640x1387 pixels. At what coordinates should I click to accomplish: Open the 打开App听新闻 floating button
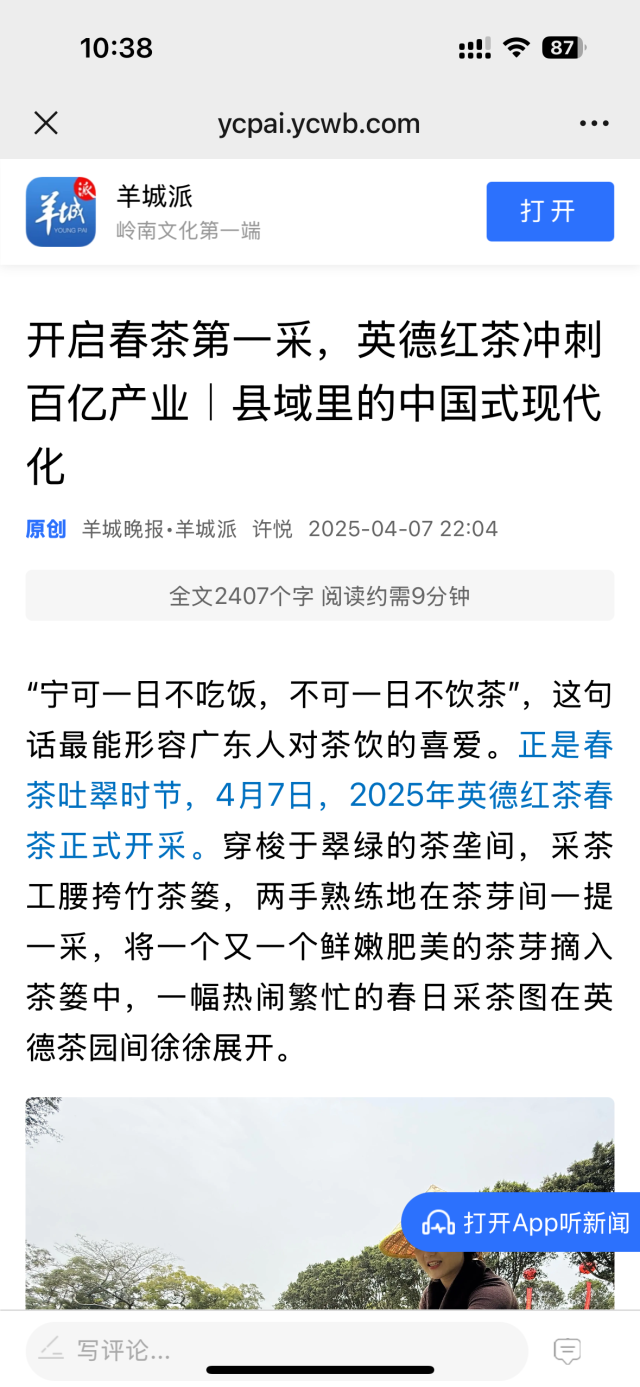(x=524, y=1222)
